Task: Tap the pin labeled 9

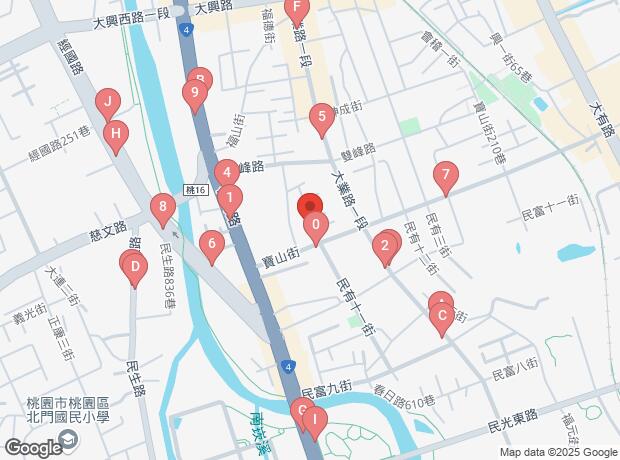Action: (x=195, y=96)
